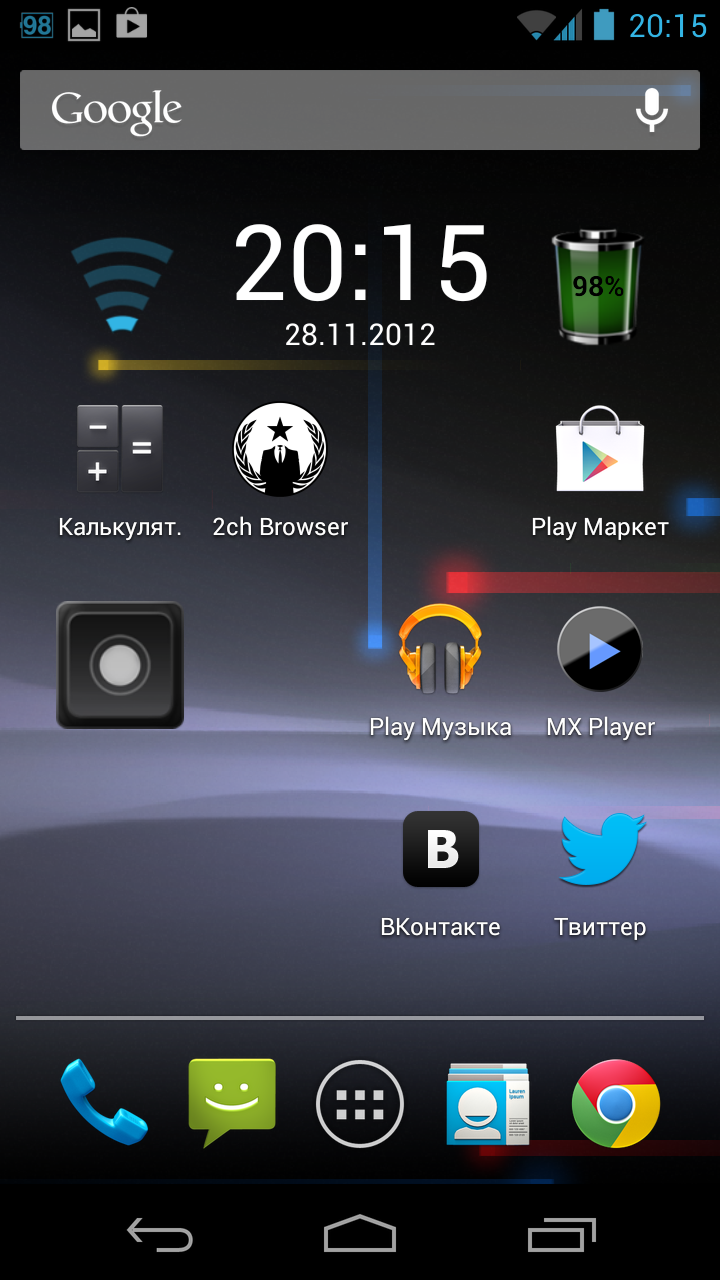Open the Messaging app

click(232, 1103)
